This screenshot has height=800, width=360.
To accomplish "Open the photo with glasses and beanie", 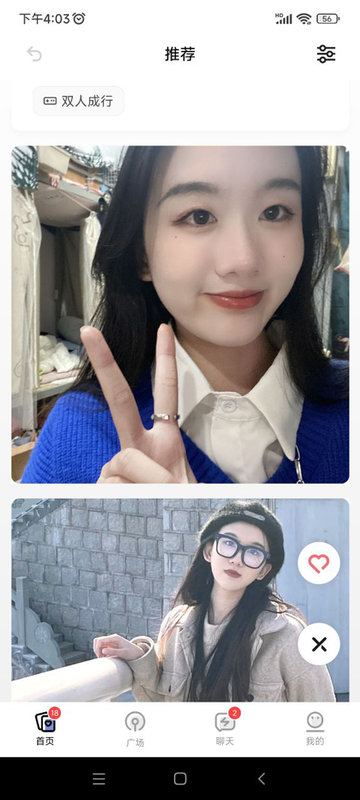I will [x=180, y=600].
